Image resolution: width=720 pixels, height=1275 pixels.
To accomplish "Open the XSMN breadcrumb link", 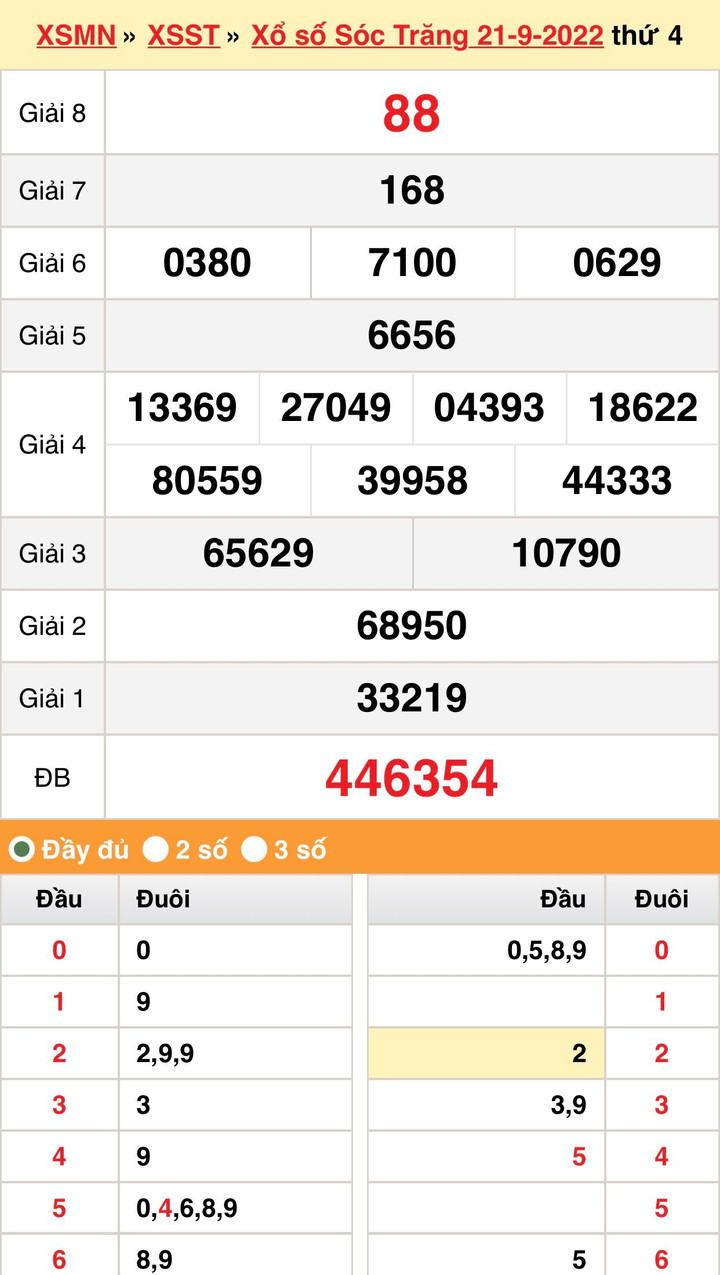I will [x=75, y=36].
